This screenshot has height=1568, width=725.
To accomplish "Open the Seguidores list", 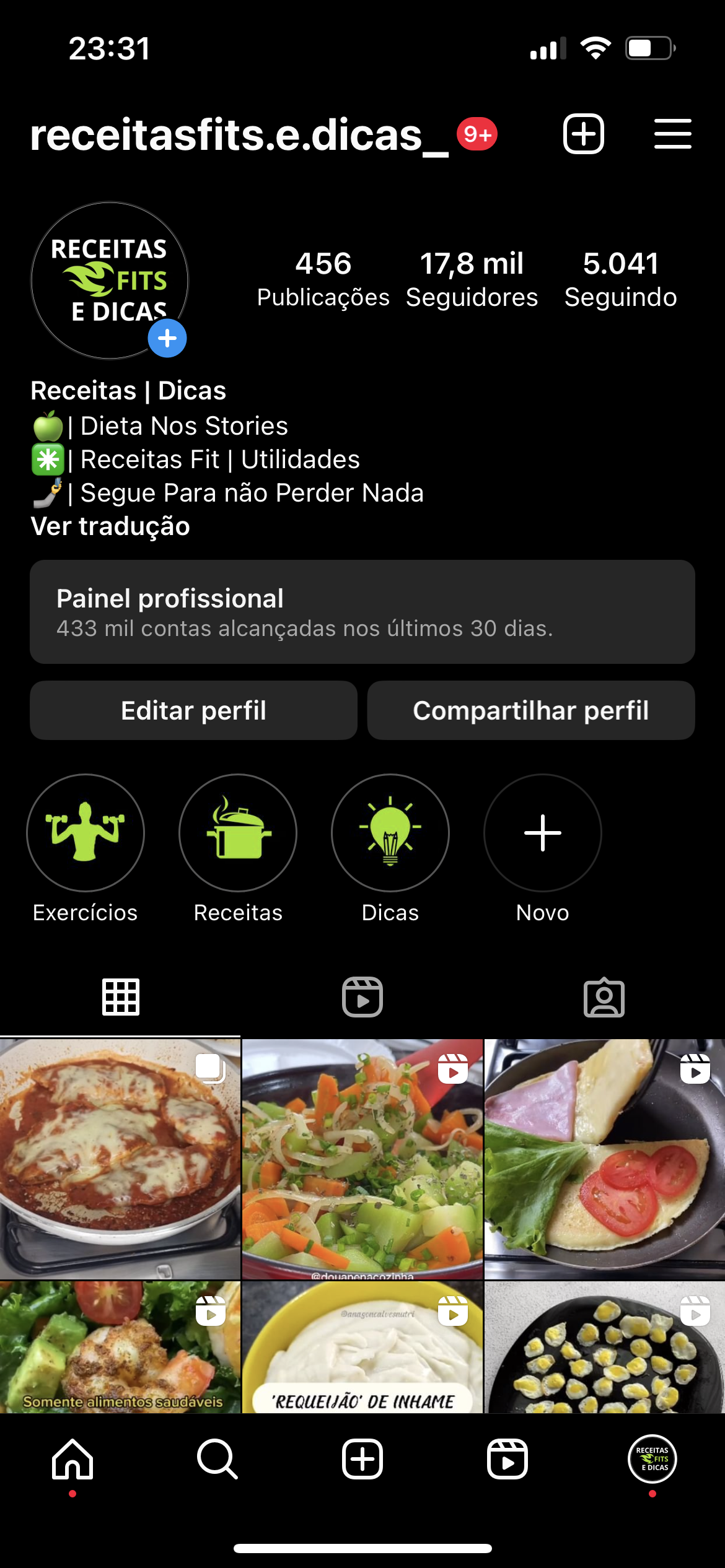I will 472,279.
